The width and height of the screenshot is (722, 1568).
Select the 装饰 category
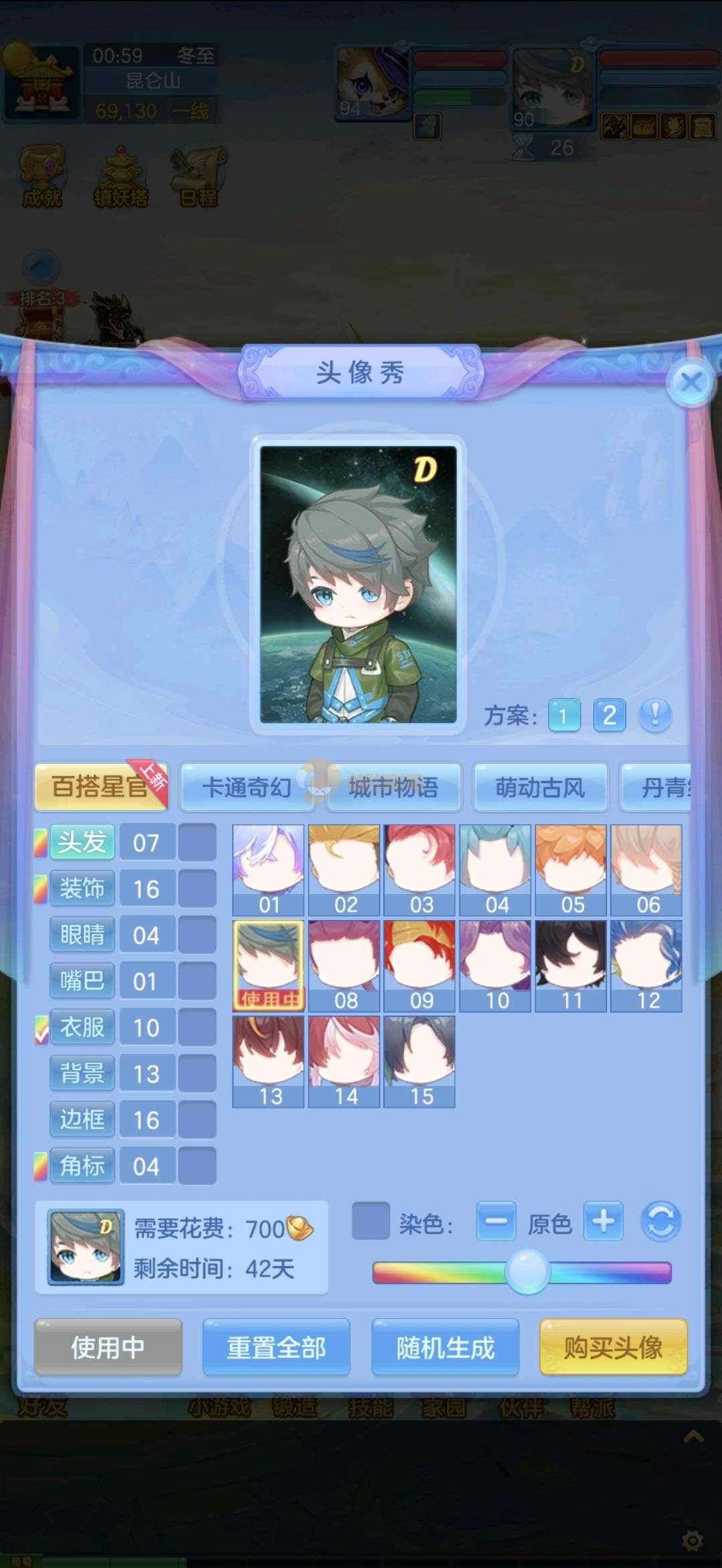pos(82,889)
